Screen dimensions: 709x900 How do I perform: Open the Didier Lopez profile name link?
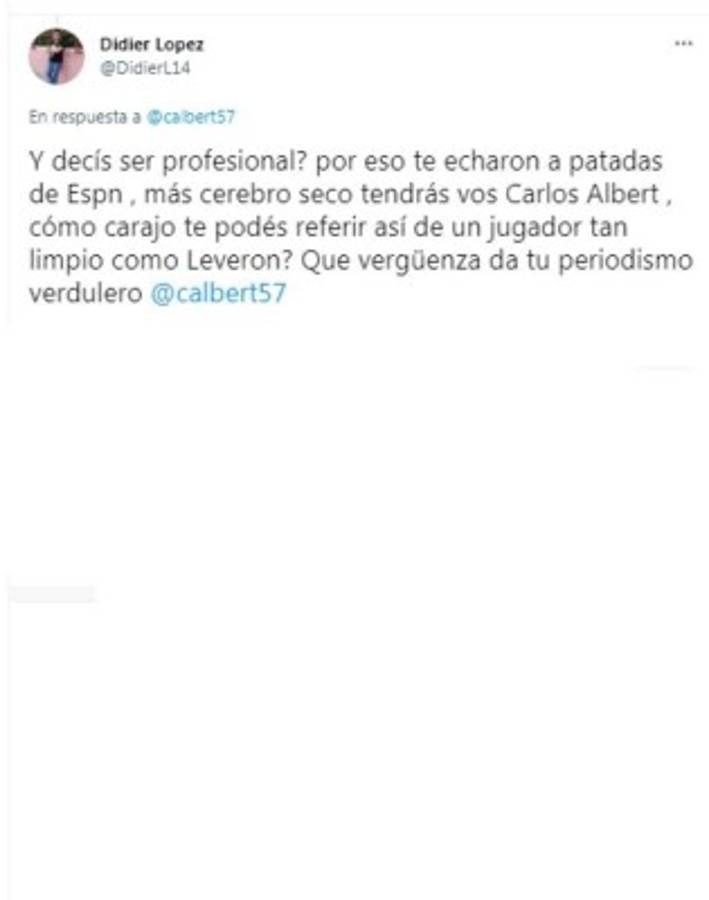(x=151, y=45)
